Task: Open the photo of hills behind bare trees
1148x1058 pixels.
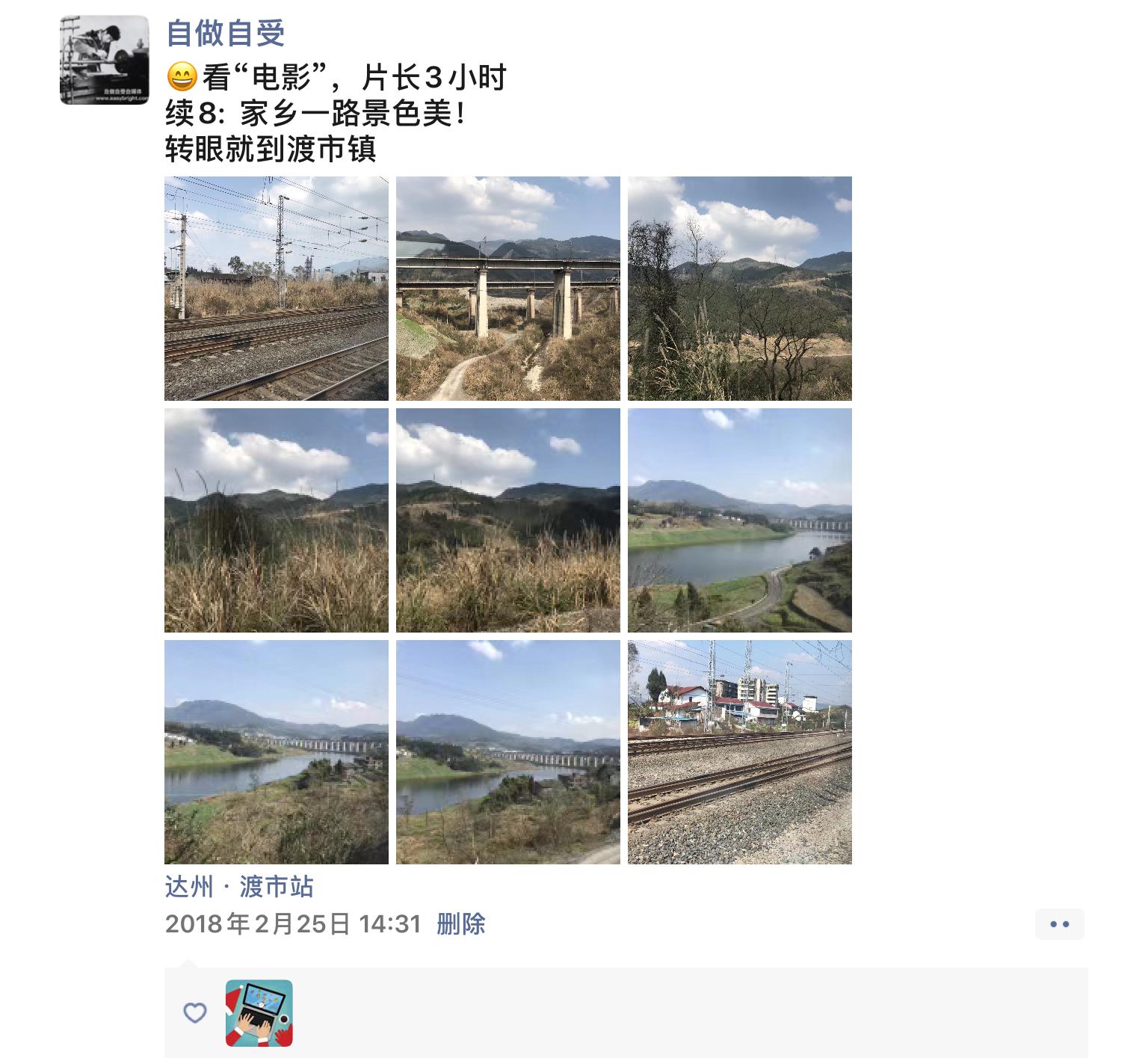Action: click(739, 289)
